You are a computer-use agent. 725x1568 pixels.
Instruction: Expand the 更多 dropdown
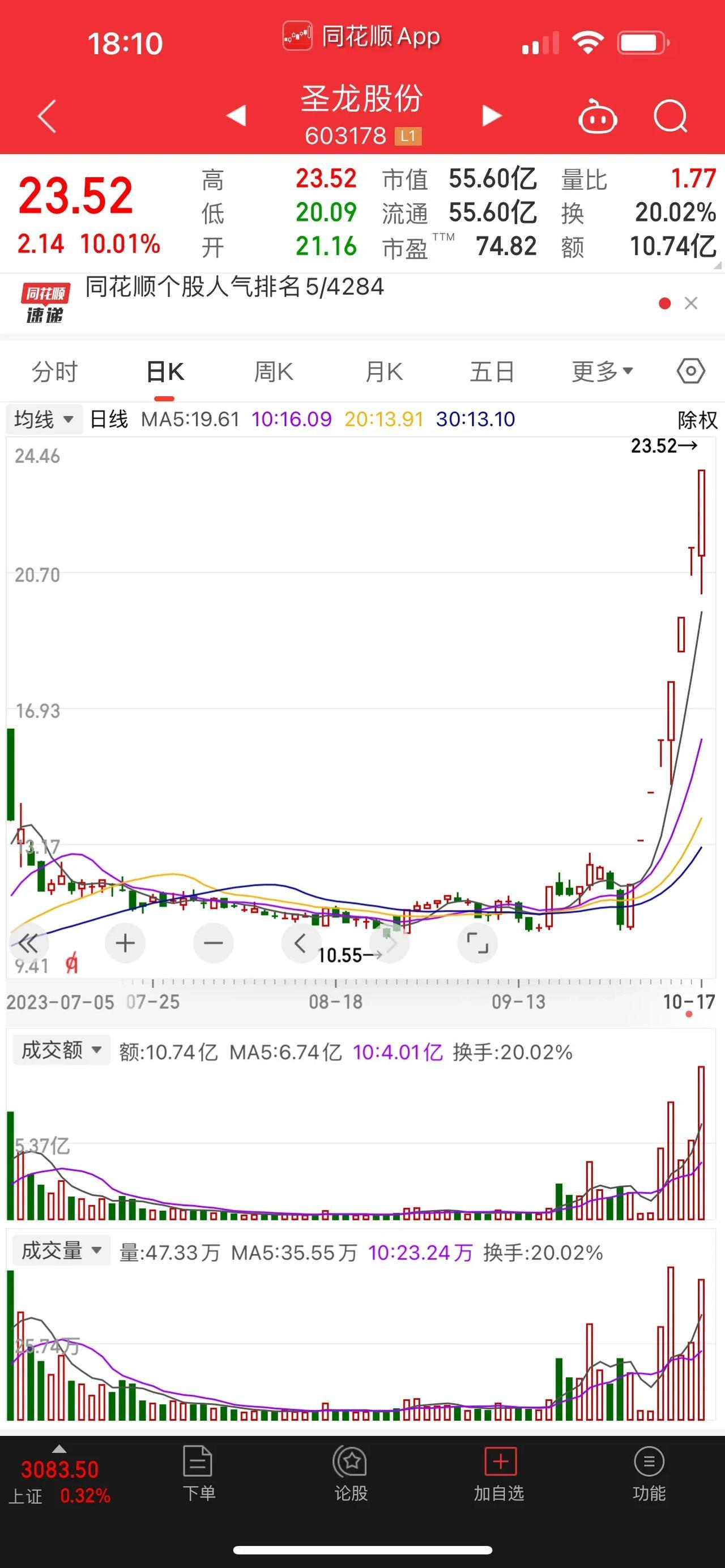[602, 371]
